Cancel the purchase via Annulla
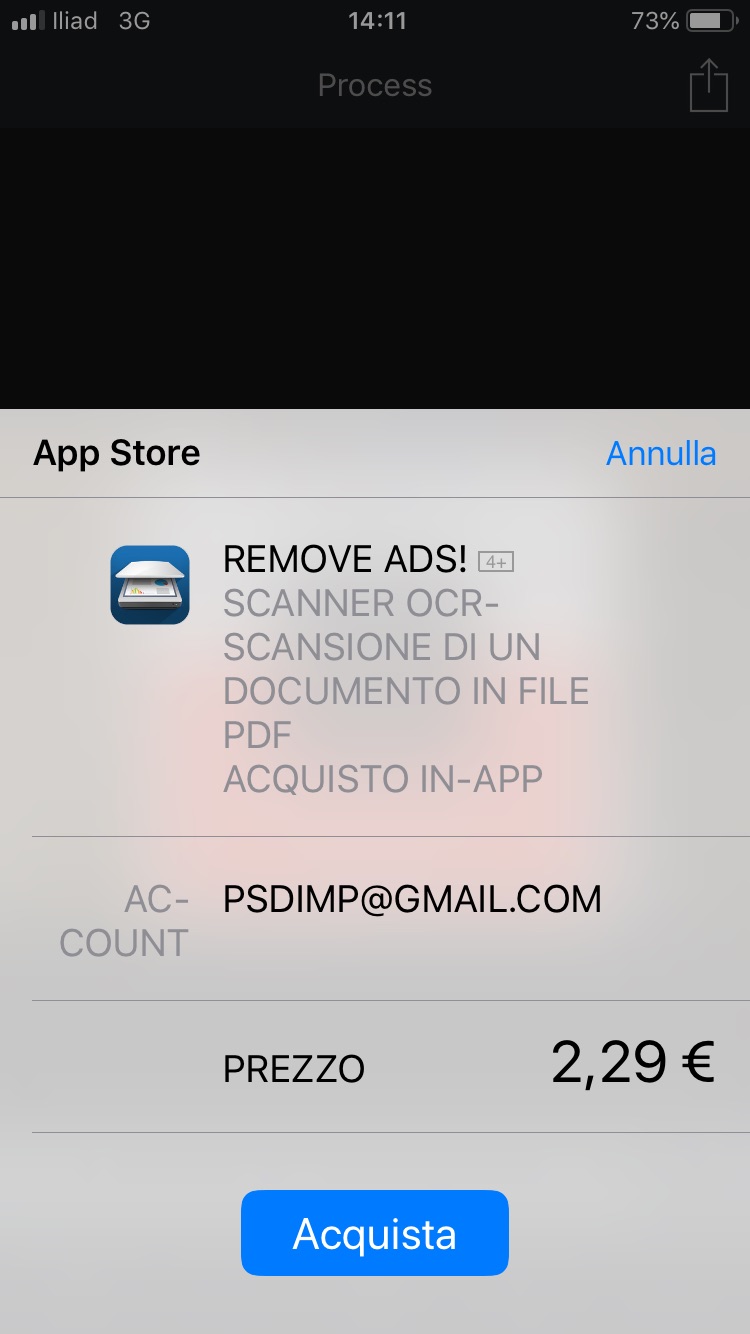 pos(661,453)
